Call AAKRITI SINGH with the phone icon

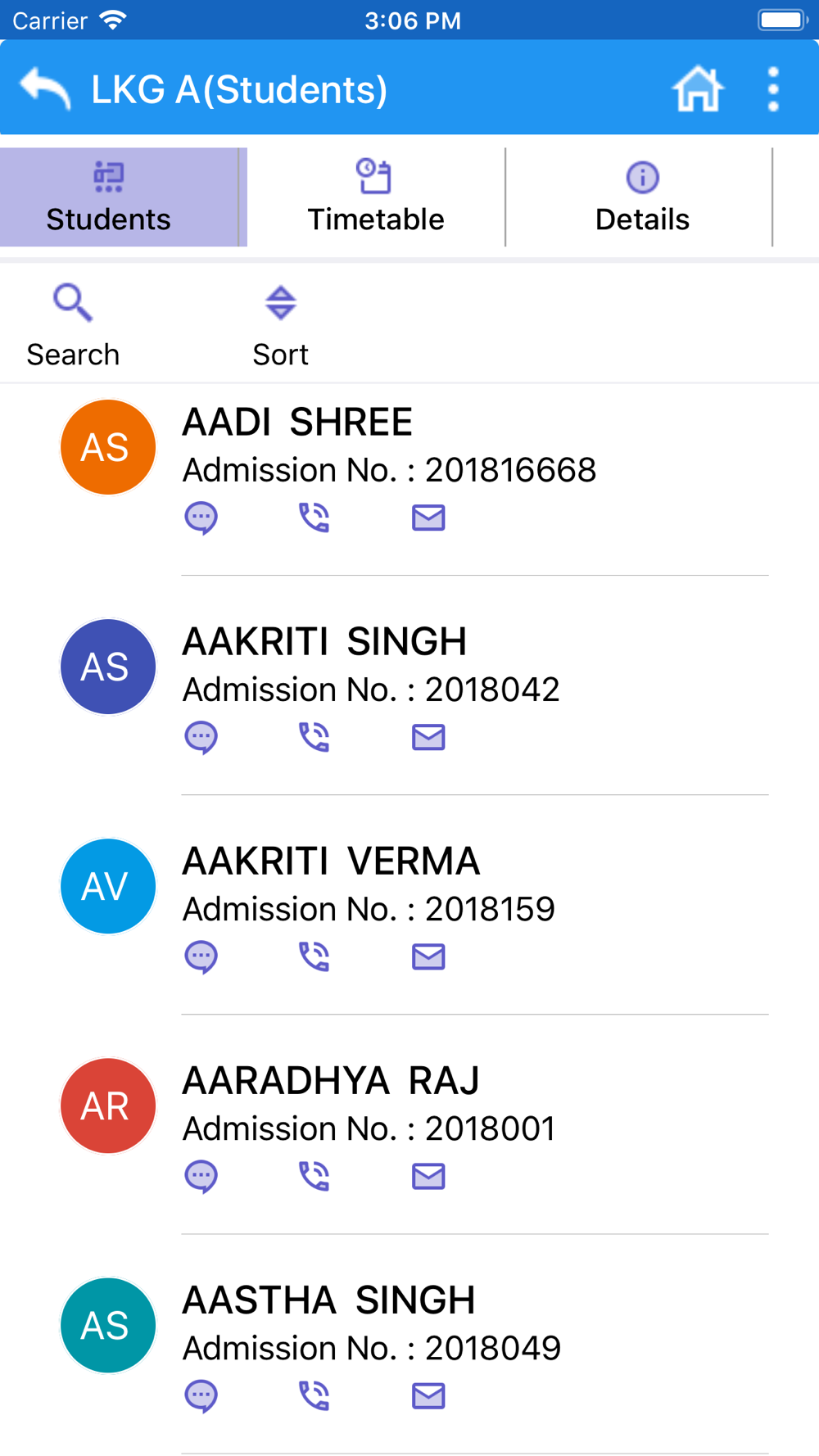314,737
